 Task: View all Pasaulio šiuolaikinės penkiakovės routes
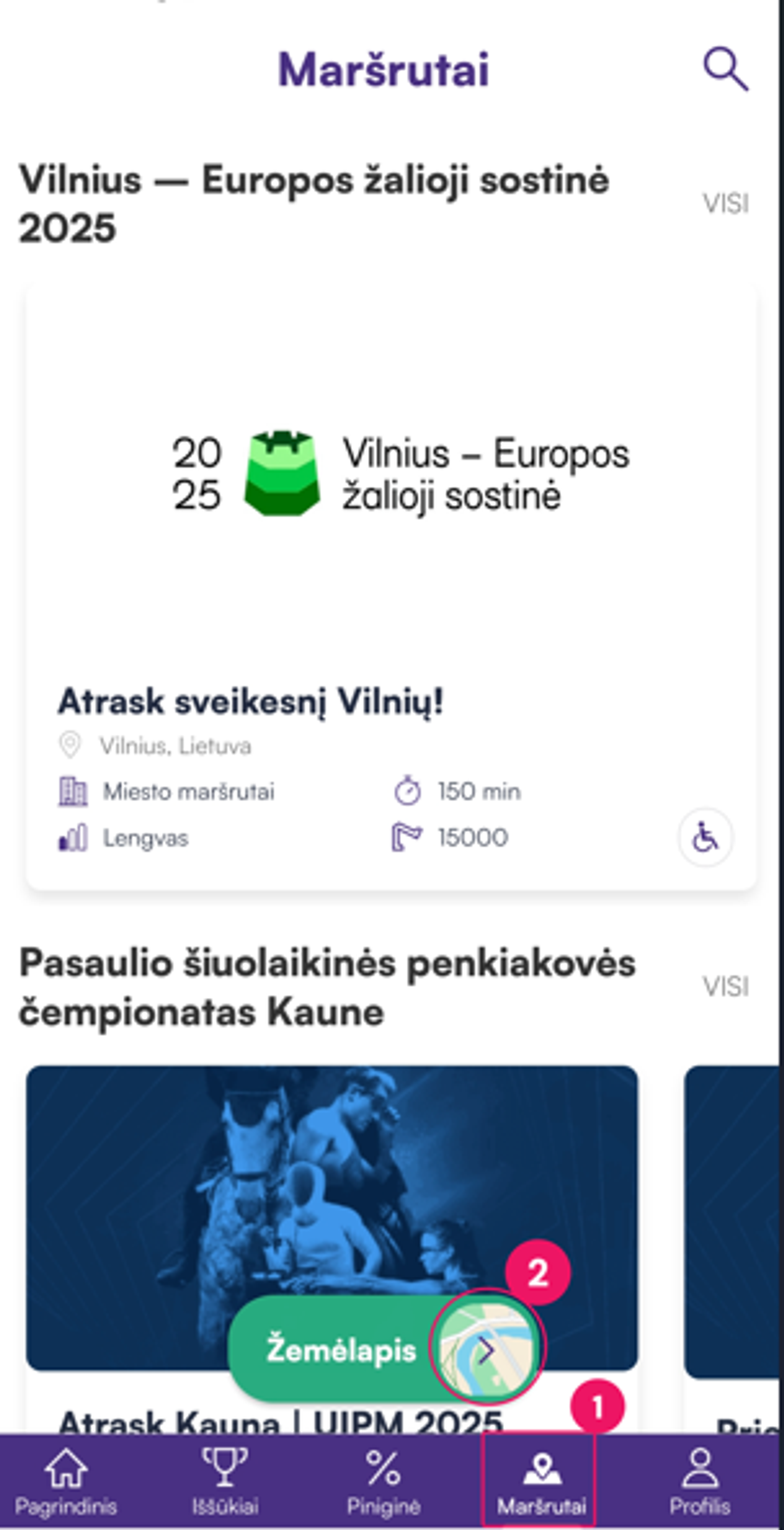coord(725,986)
